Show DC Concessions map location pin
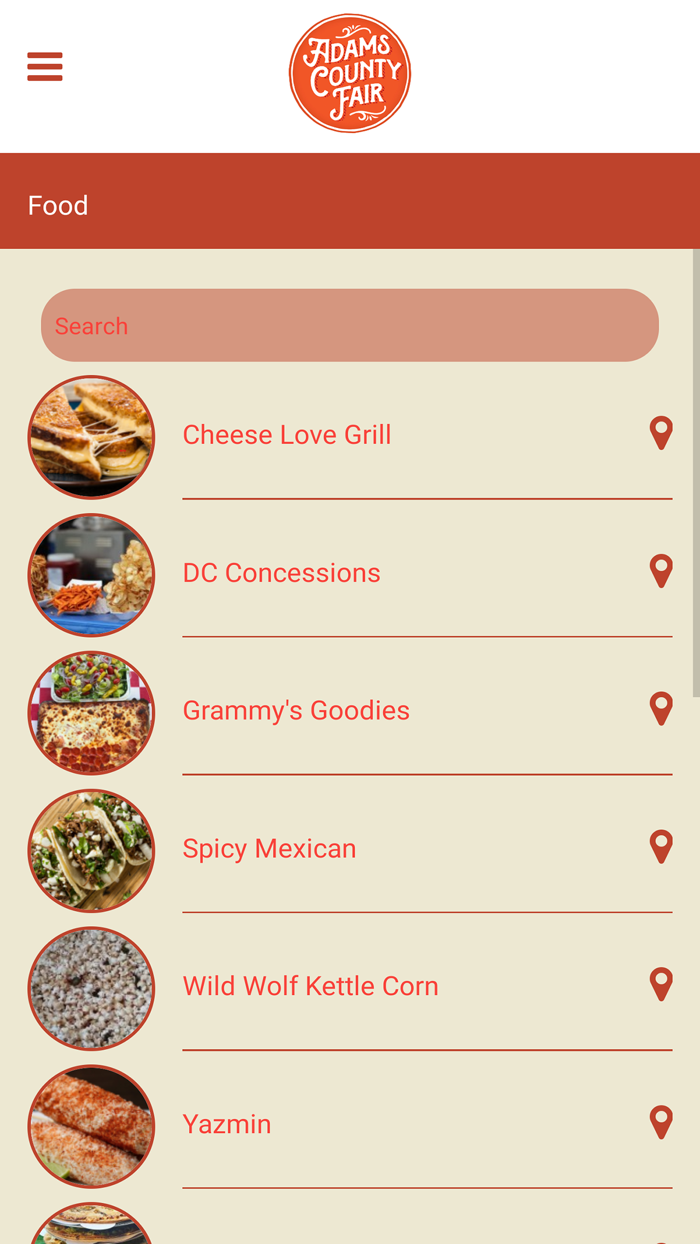The height and width of the screenshot is (1244, 700). click(x=661, y=572)
